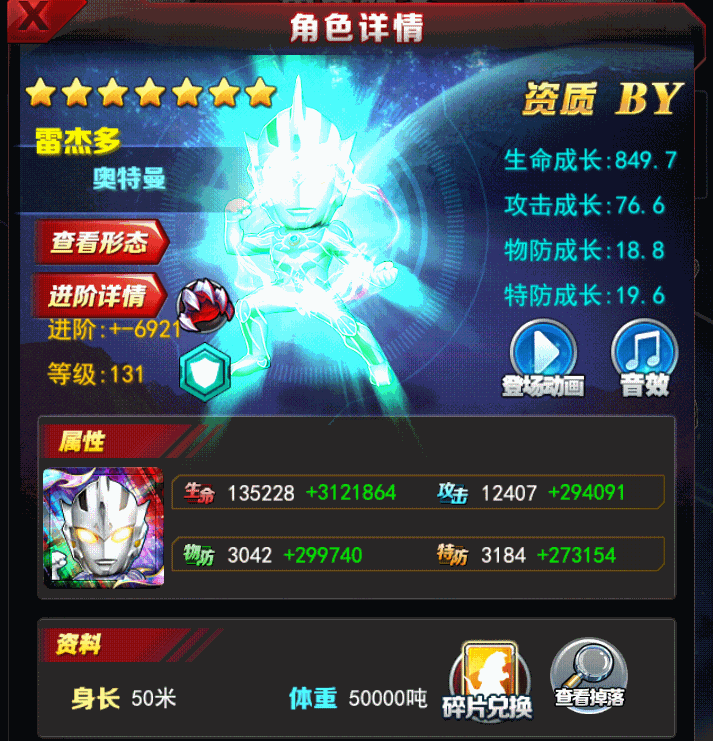Close the 角色详情 character details window
This screenshot has width=713, height=741.
tap(32, 17)
